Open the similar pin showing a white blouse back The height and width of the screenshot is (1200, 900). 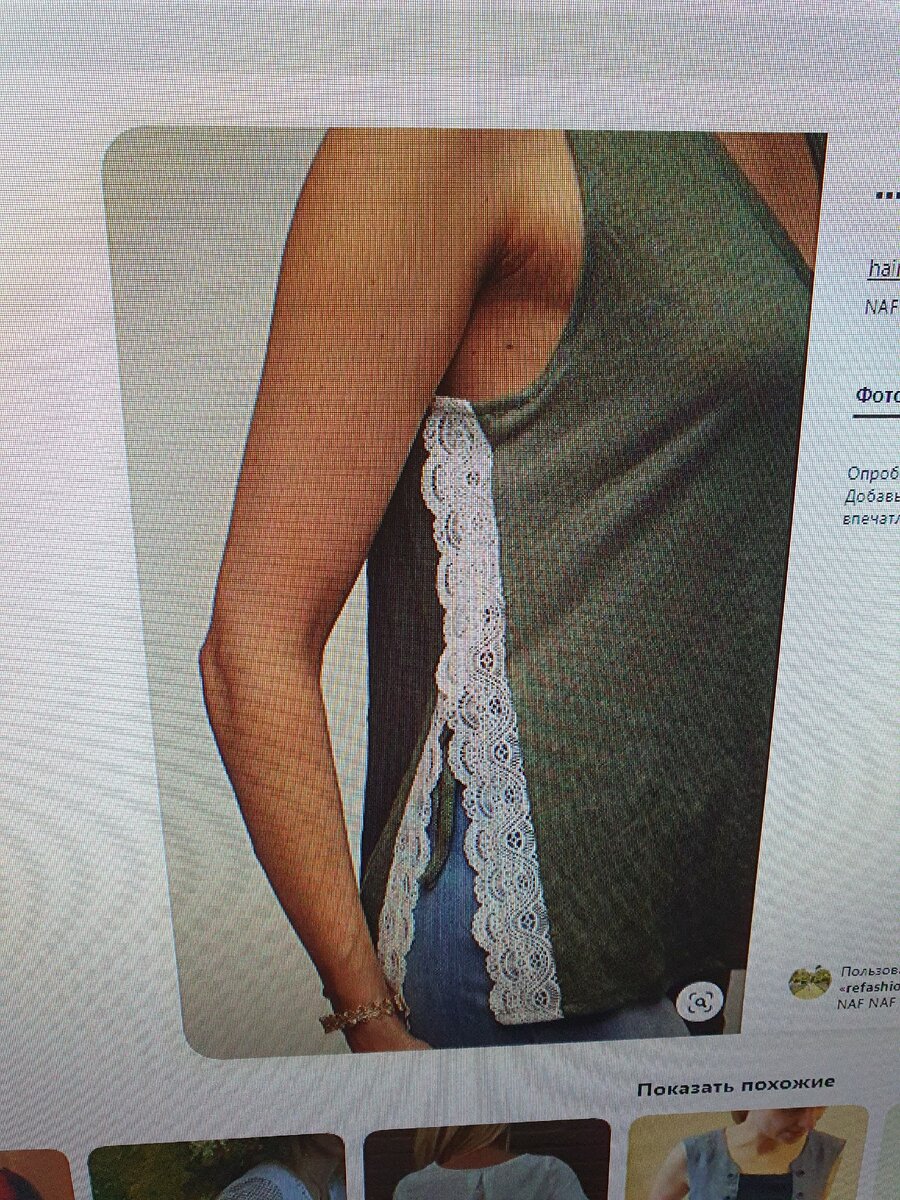[x=486, y=1162]
